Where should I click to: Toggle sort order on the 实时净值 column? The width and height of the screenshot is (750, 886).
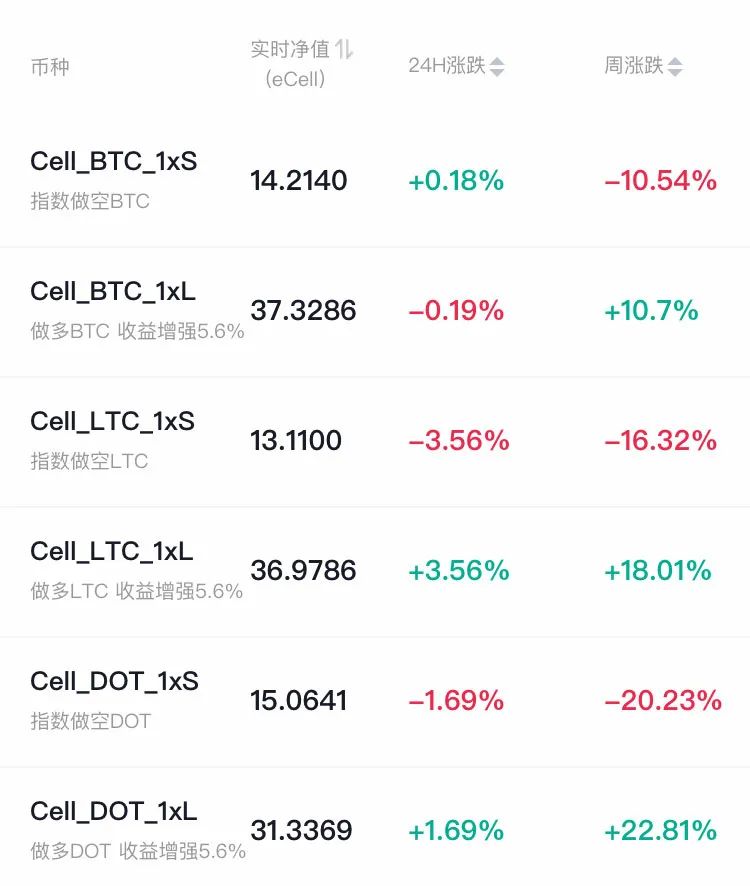tap(347, 50)
